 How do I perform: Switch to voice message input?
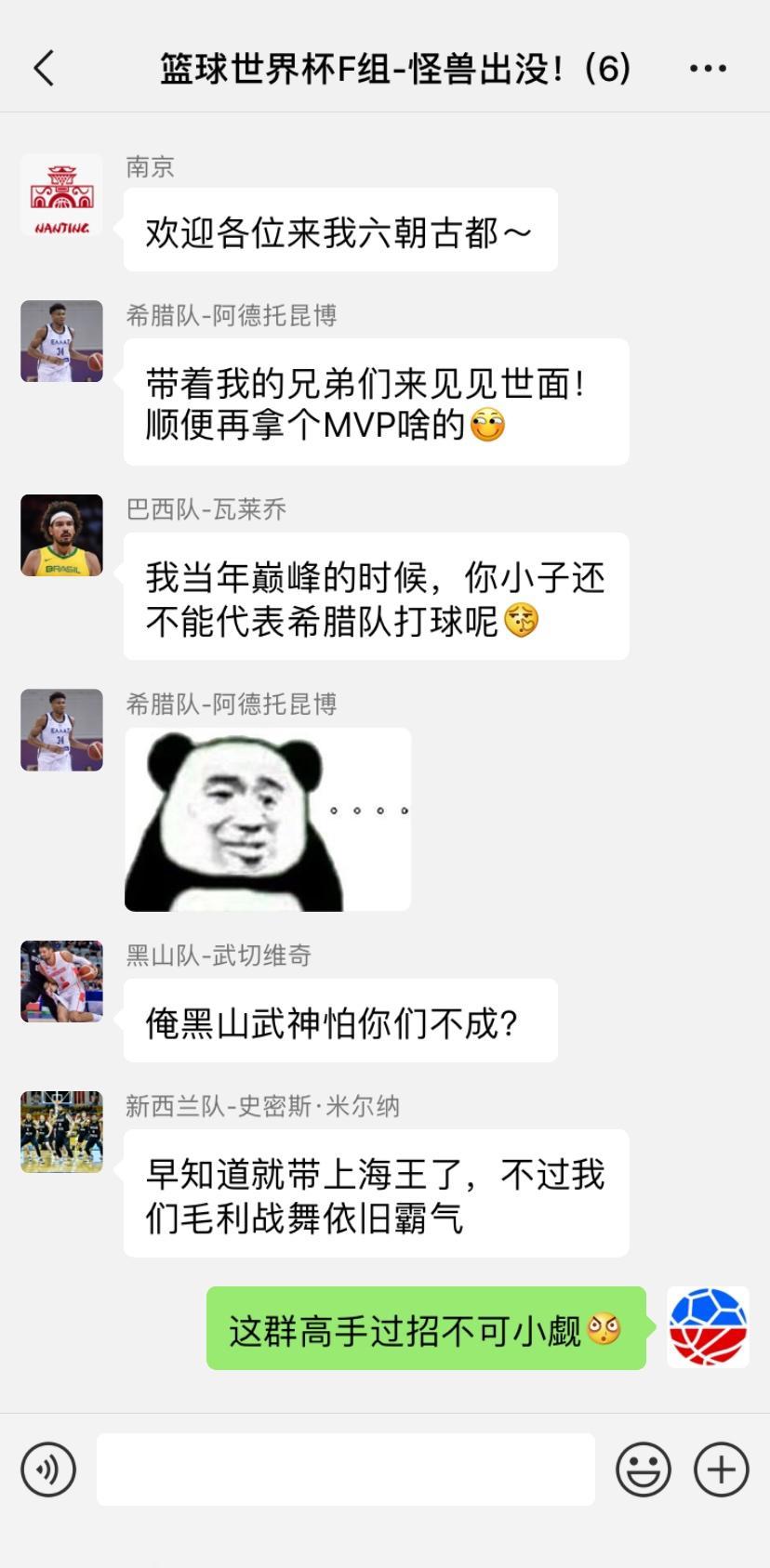click(x=48, y=1469)
